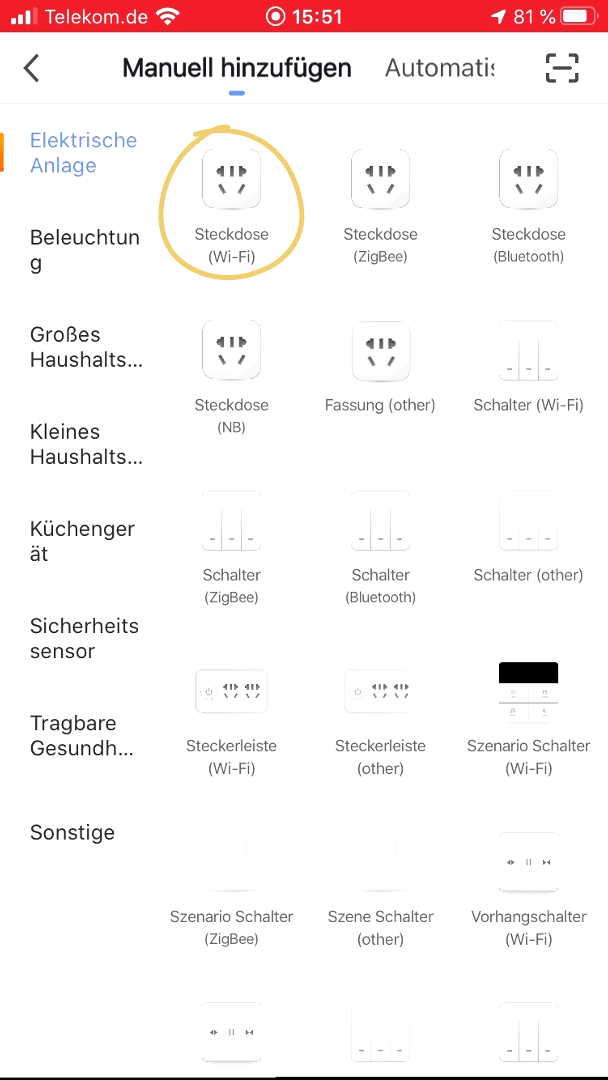
Task: Open Tragbare Gesundheit category
Action: point(82,735)
